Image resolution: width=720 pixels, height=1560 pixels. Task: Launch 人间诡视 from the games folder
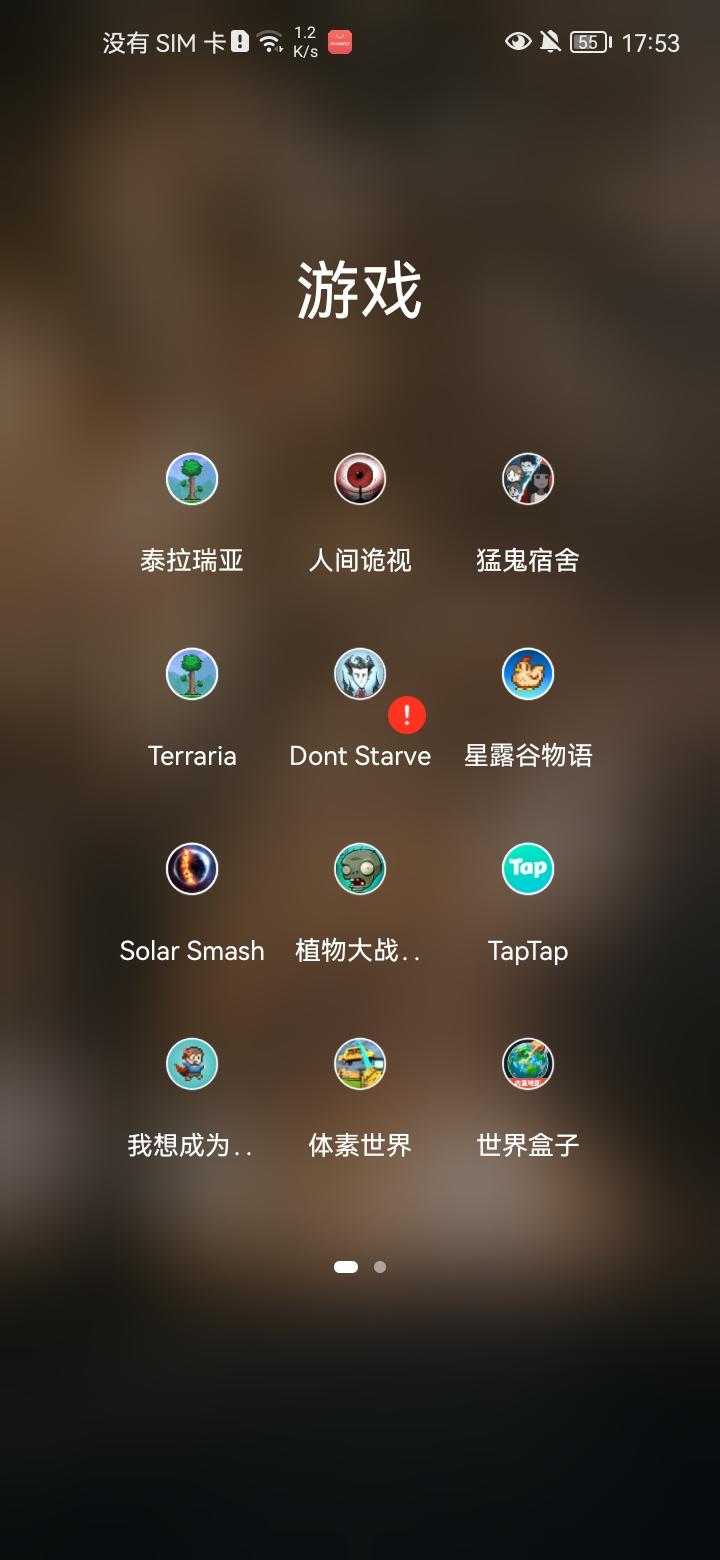pos(360,479)
